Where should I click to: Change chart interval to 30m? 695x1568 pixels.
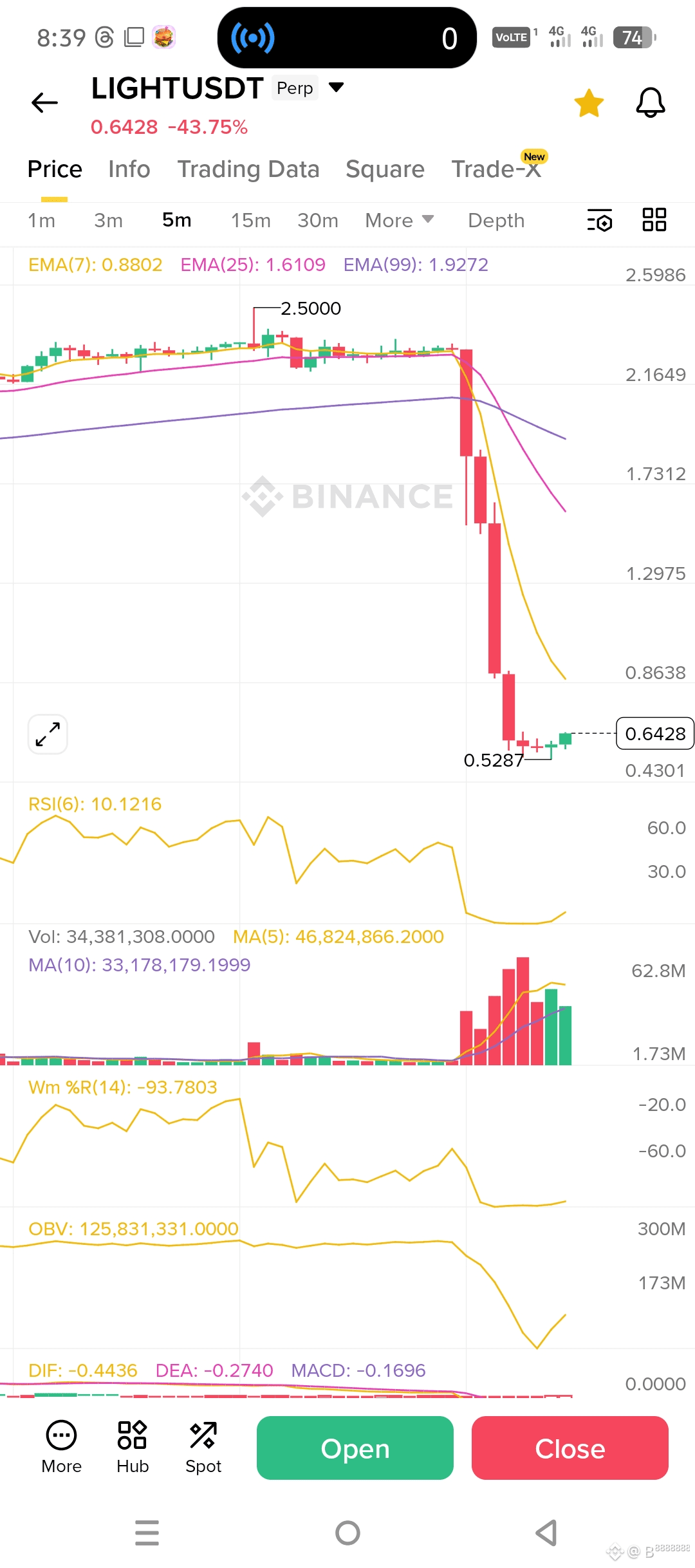point(317,221)
